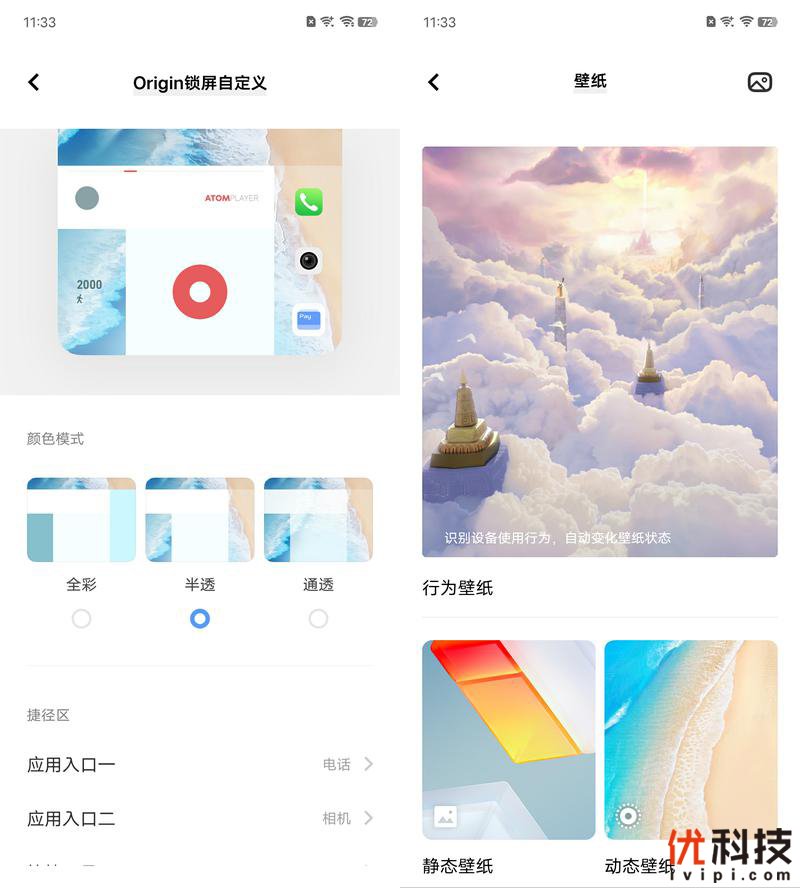Open 应用入口二 shortcut setting

pyautogui.click(x=200, y=818)
